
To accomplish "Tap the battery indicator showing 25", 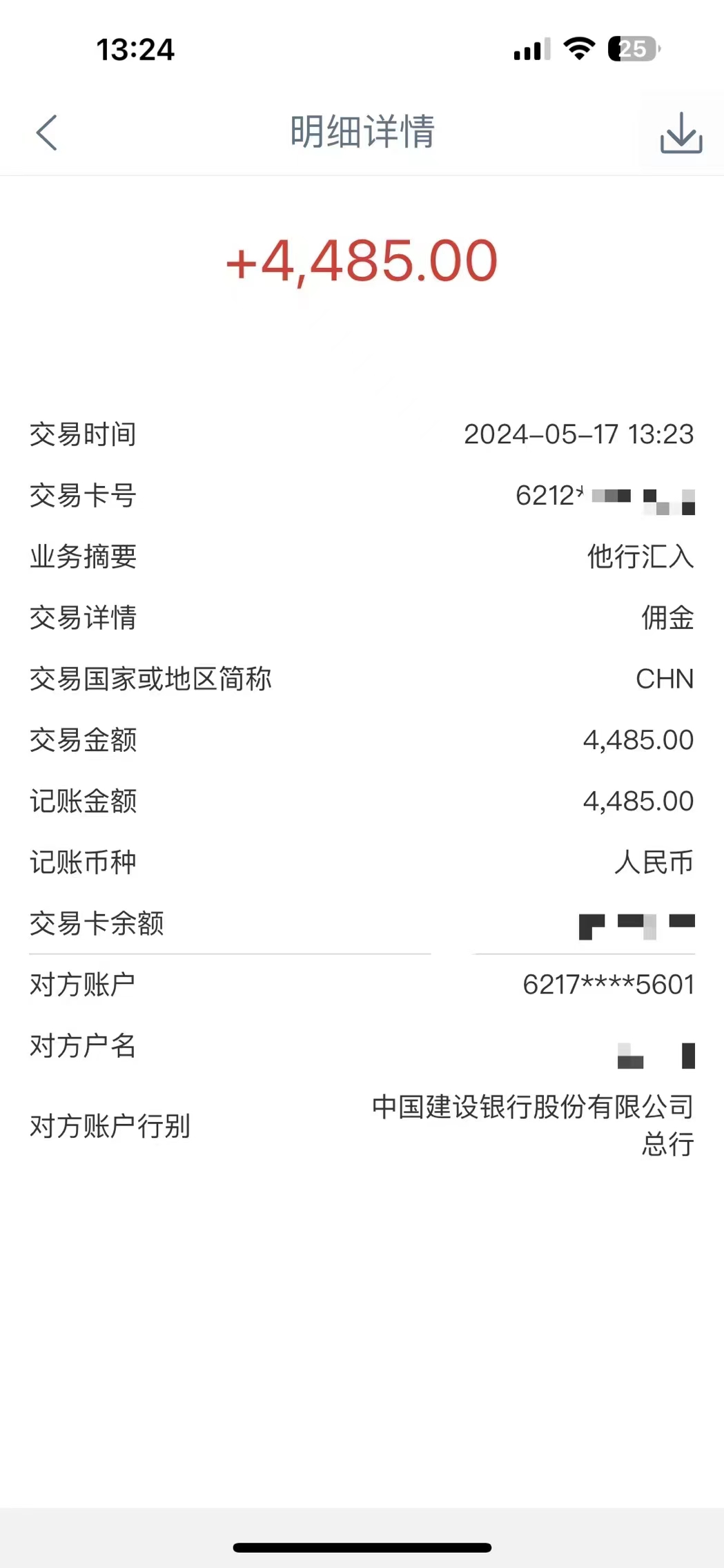I will pyautogui.click(x=632, y=48).
